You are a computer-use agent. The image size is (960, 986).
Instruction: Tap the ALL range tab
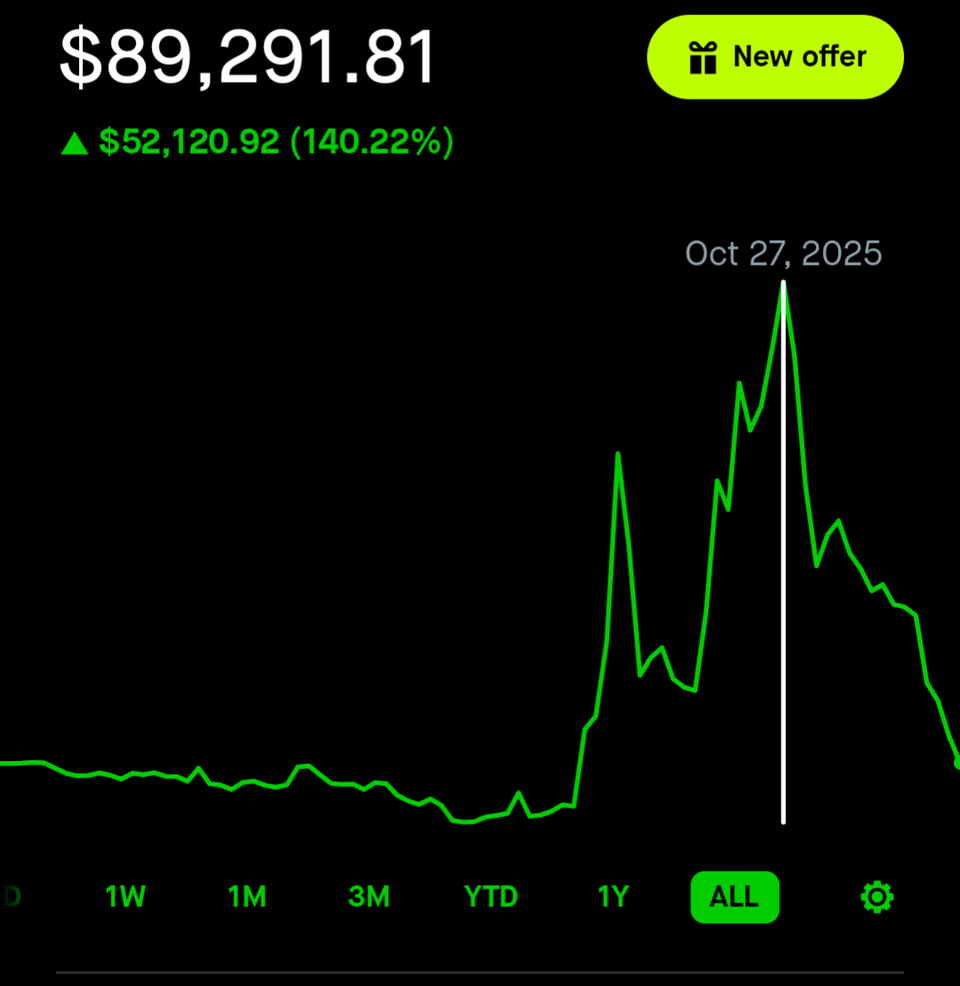734,897
